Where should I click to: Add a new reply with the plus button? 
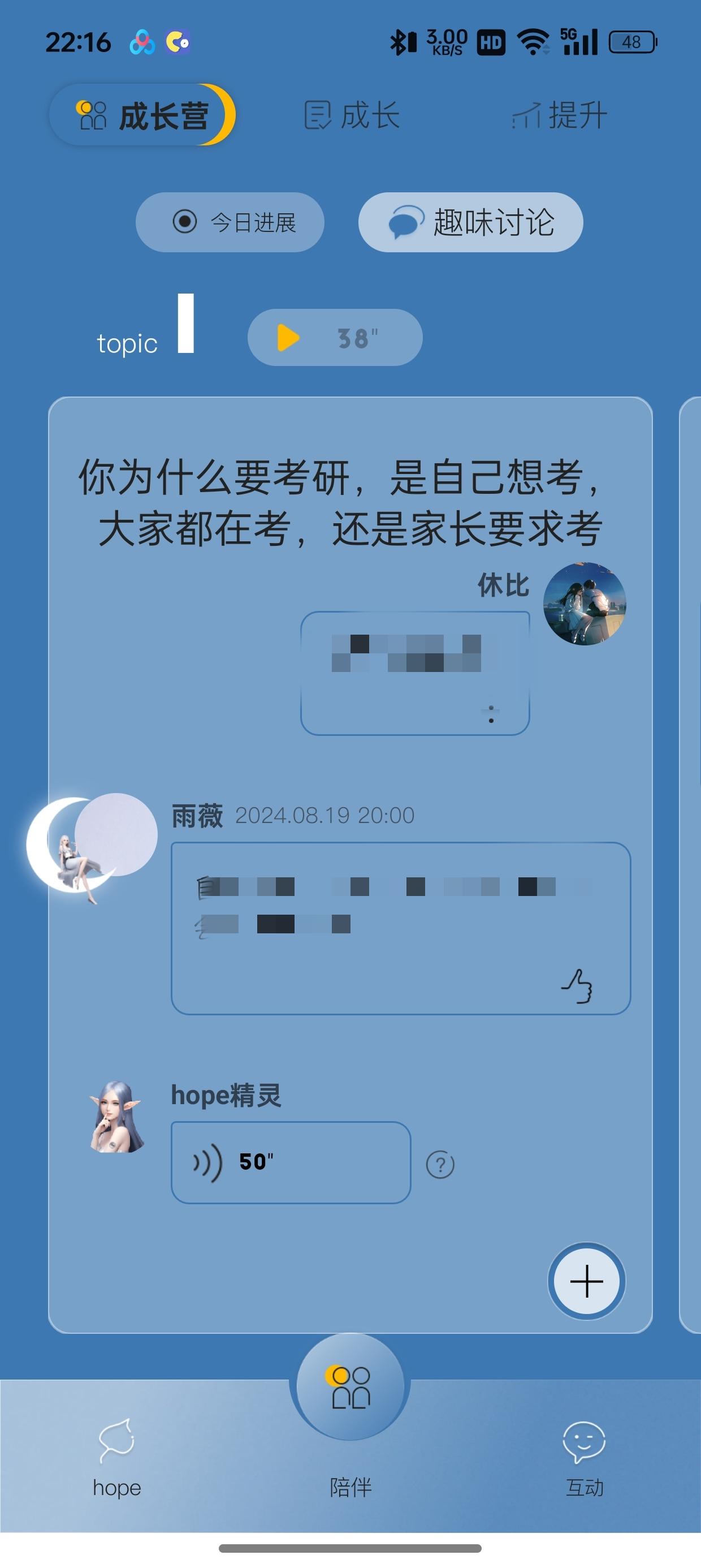[587, 1281]
